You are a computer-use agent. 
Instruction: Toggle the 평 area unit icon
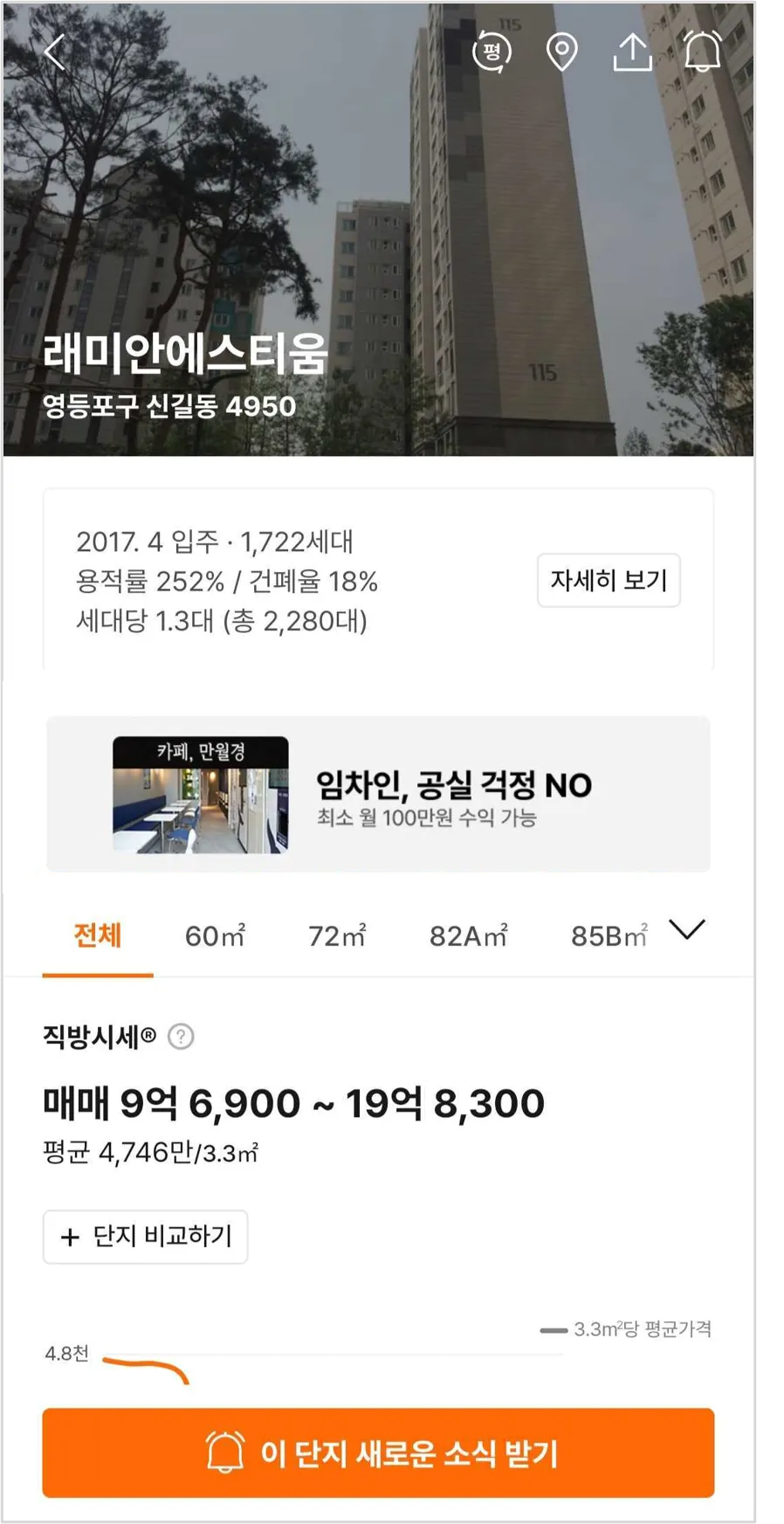tap(492, 52)
